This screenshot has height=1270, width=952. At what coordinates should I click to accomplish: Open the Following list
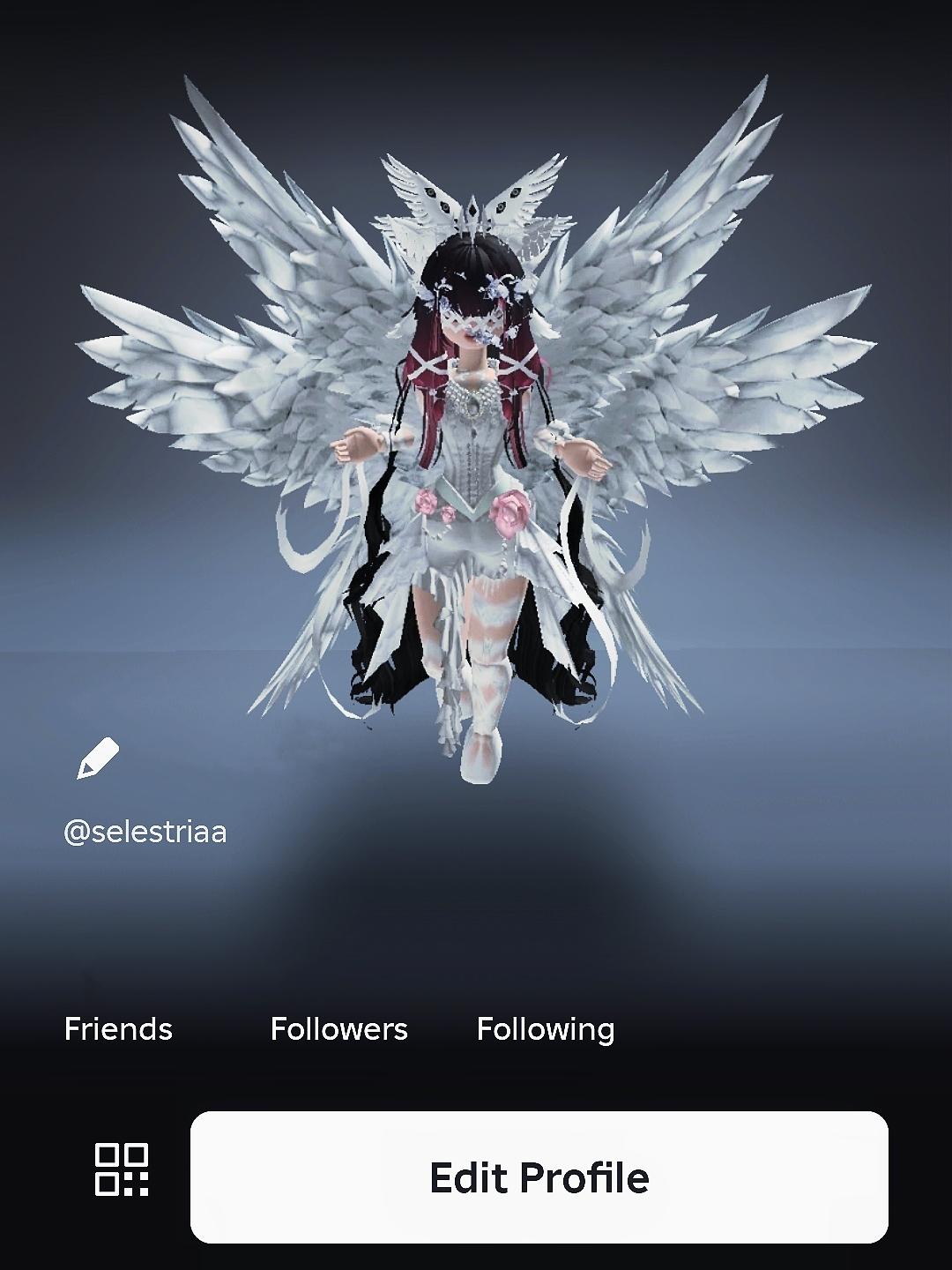(x=545, y=1028)
